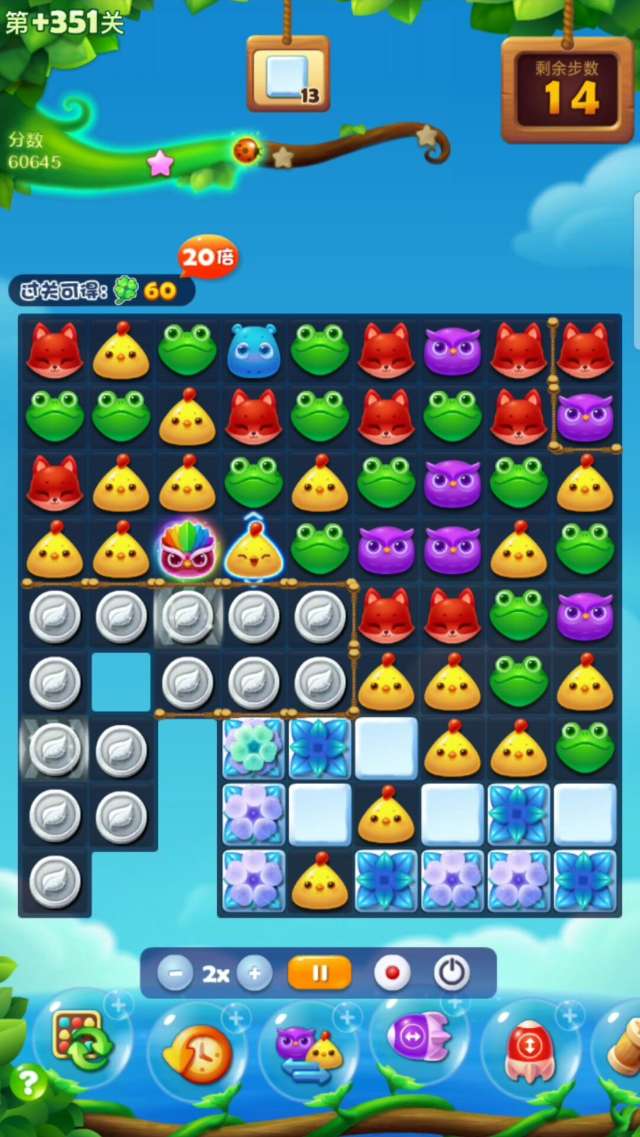Start recording with the red dot button
Viewport: 640px width, 1137px height.
(391, 973)
